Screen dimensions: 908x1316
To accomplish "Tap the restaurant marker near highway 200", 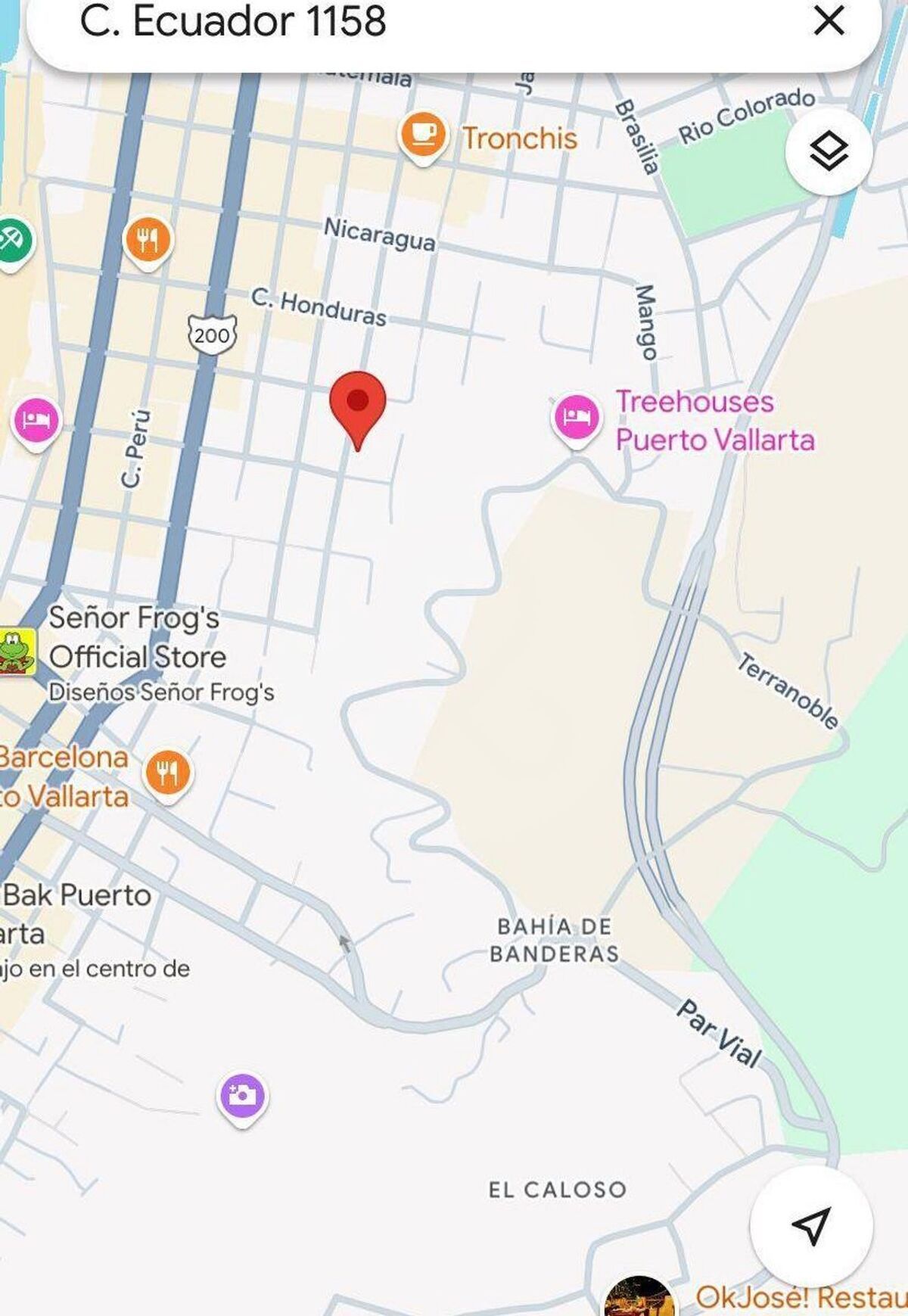I will tap(148, 240).
